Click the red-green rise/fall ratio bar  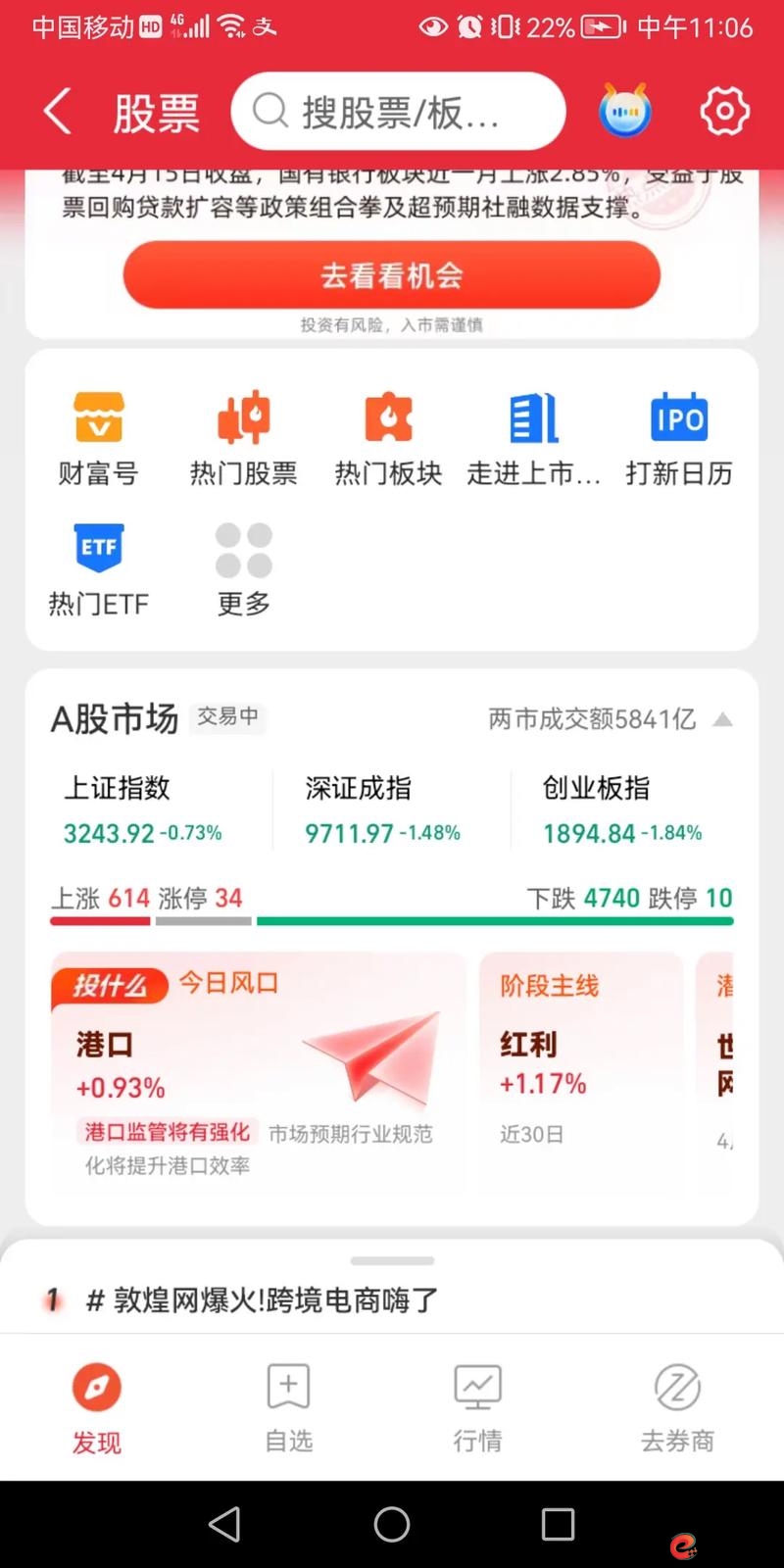point(391,920)
